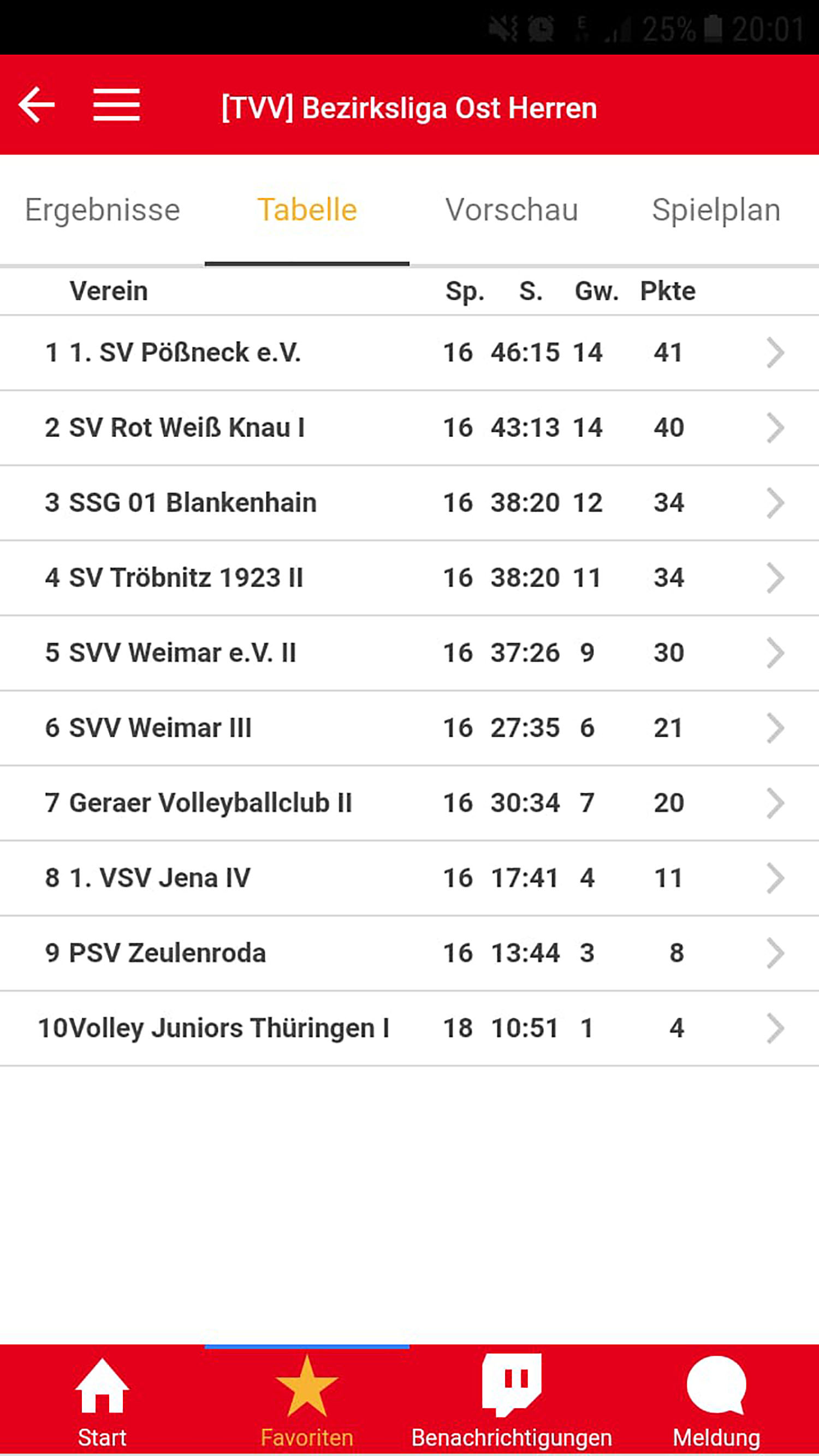Open Geraer Volleyballclub II row
This screenshot has width=819, height=1456.
pyautogui.click(x=409, y=803)
